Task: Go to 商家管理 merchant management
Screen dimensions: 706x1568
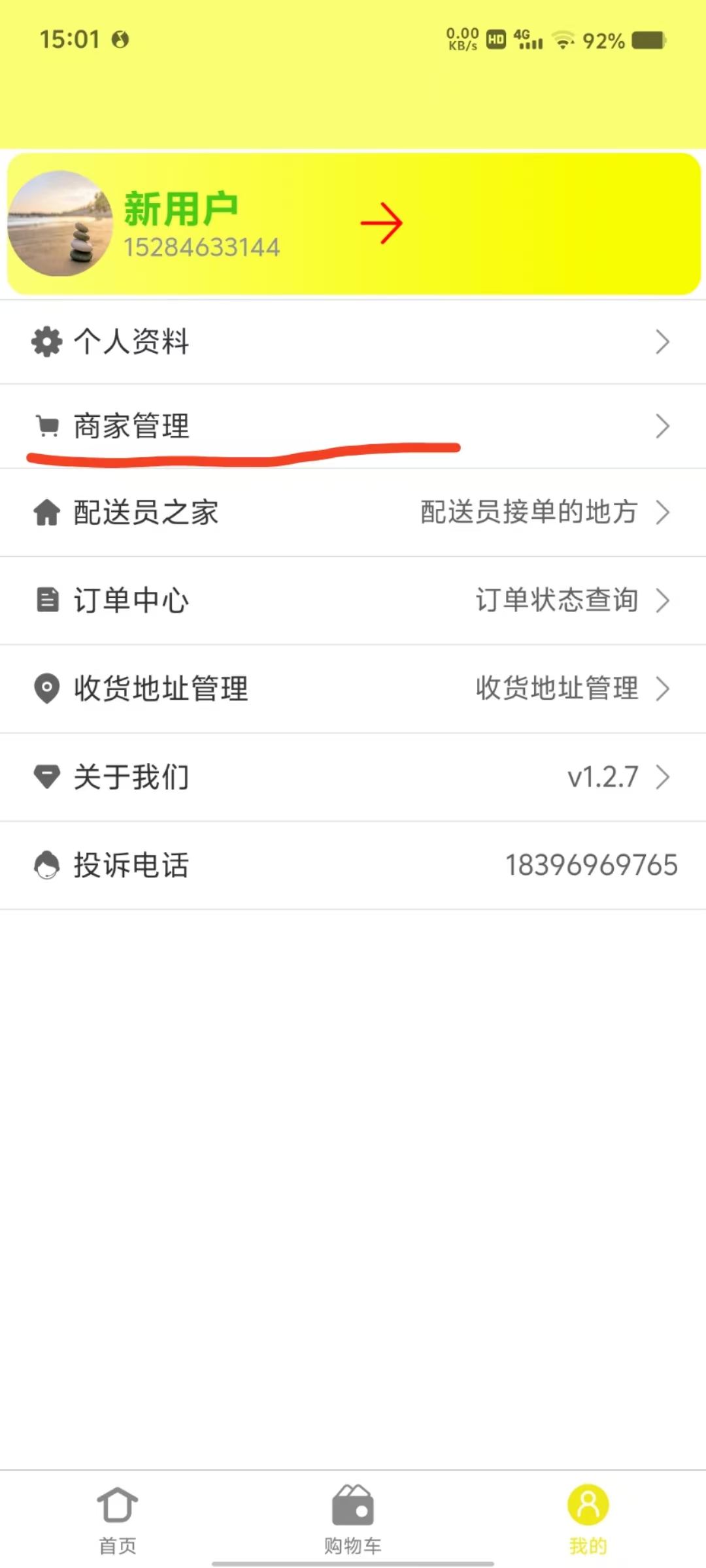Action: [x=353, y=426]
